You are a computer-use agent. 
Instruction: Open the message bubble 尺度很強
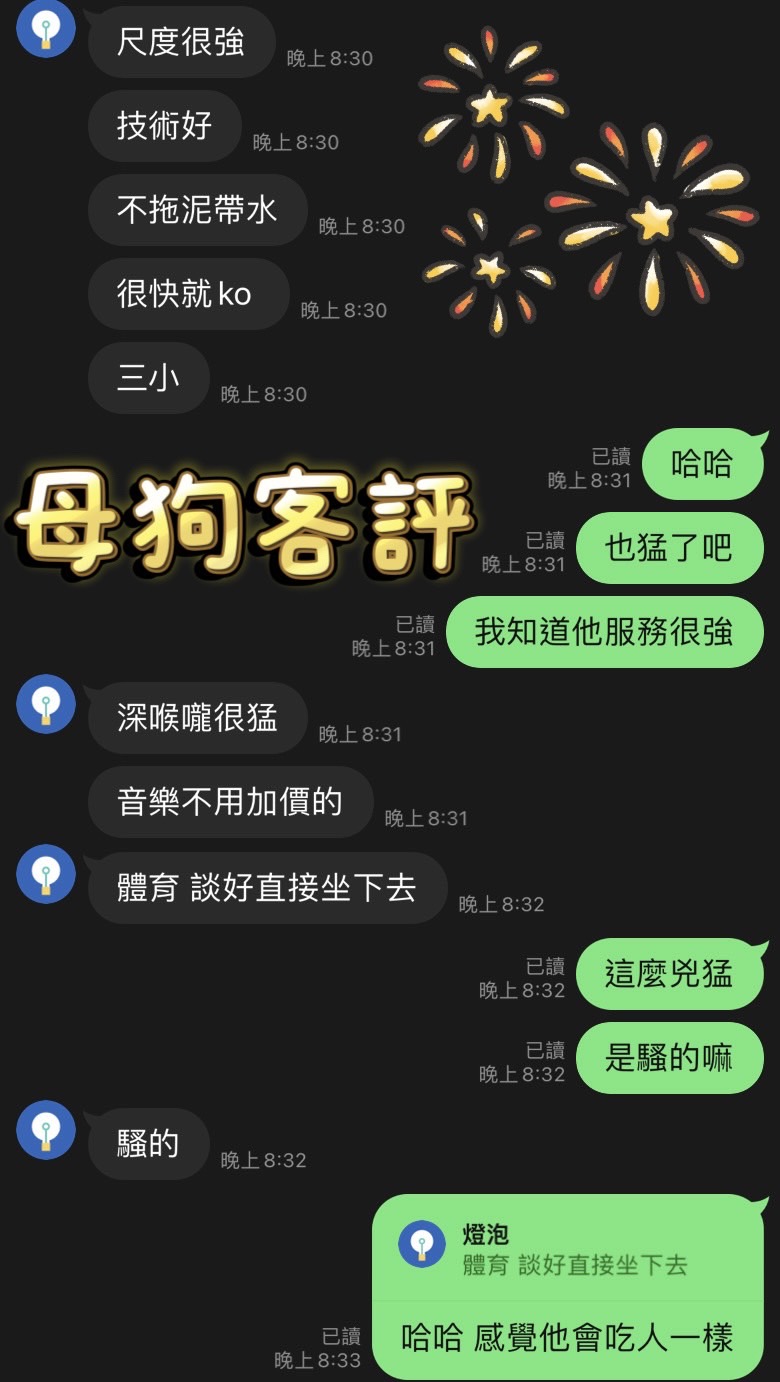(x=180, y=42)
